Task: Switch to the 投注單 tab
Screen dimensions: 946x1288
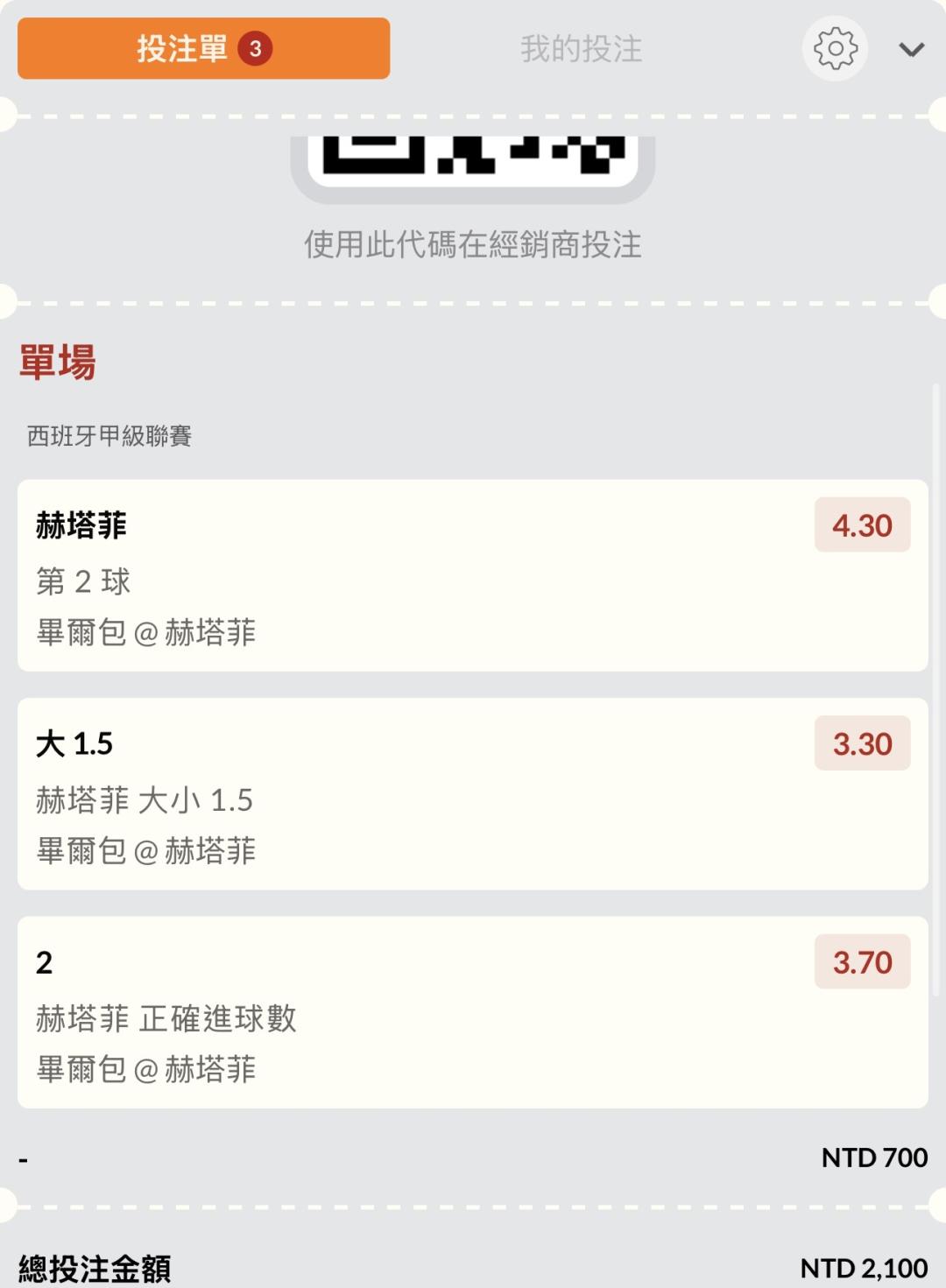Action: [x=203, y=49]
